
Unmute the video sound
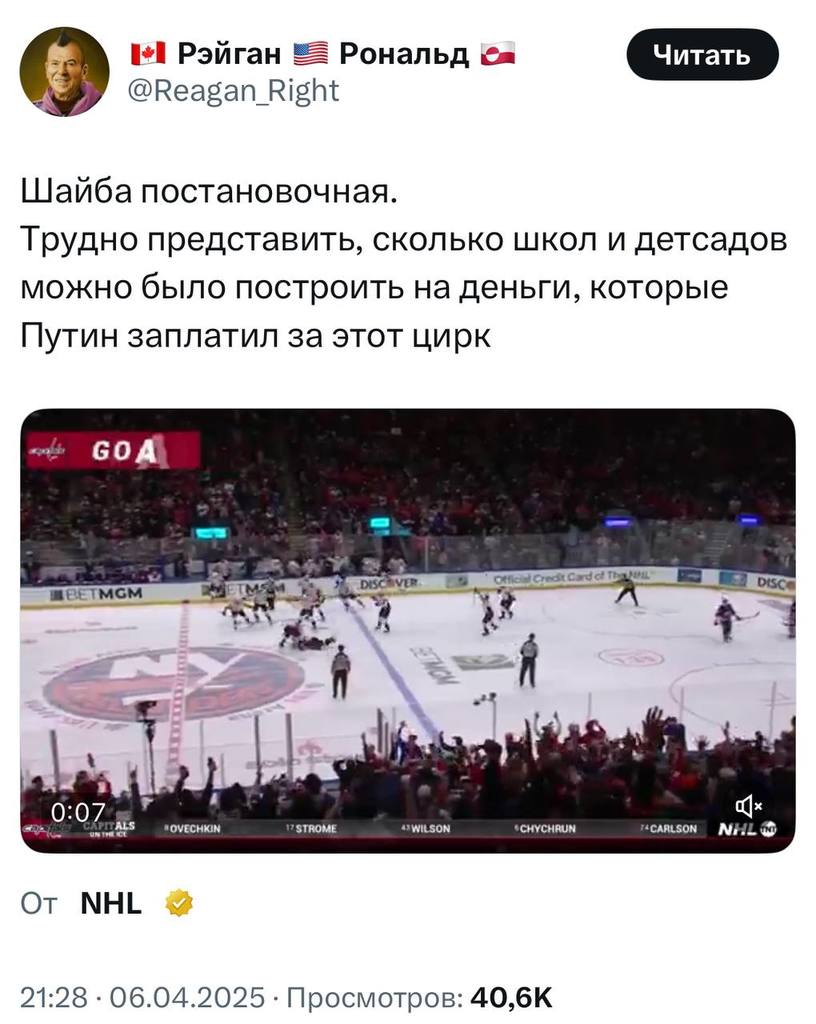749,805
